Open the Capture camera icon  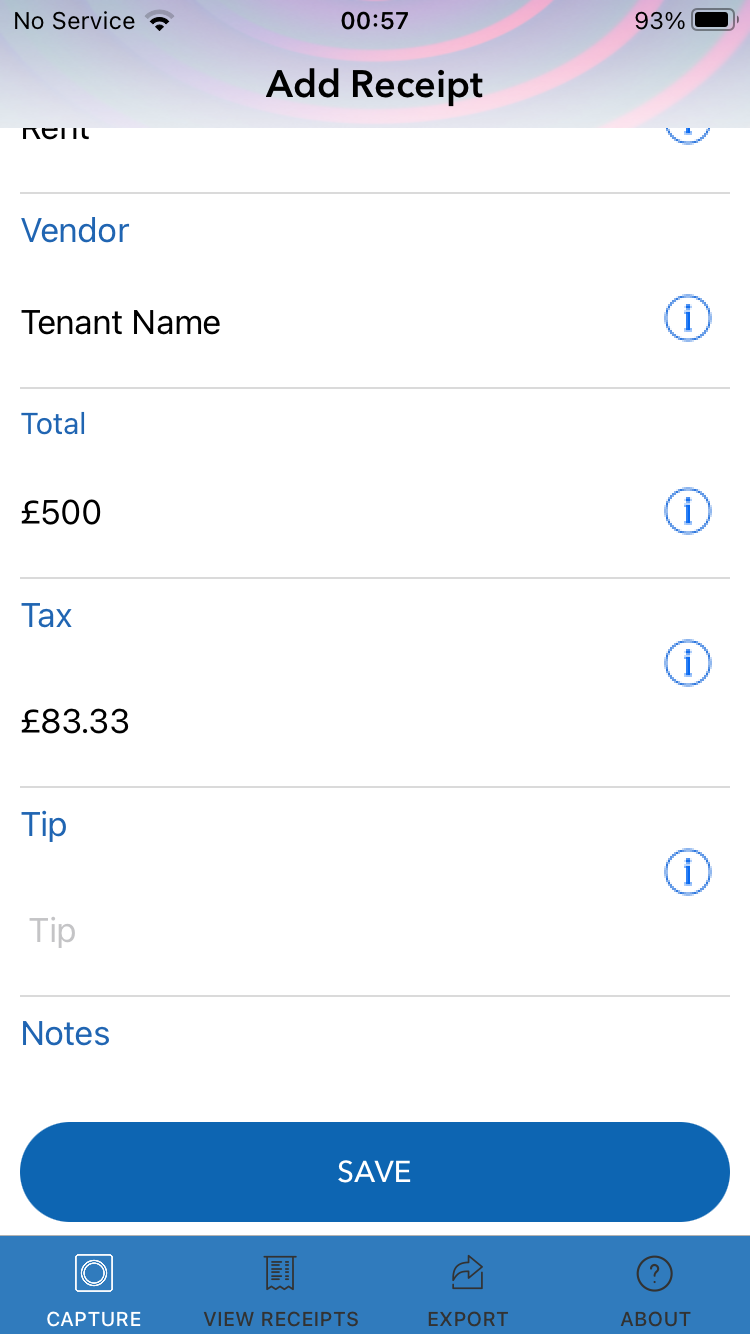point(94,1273)
